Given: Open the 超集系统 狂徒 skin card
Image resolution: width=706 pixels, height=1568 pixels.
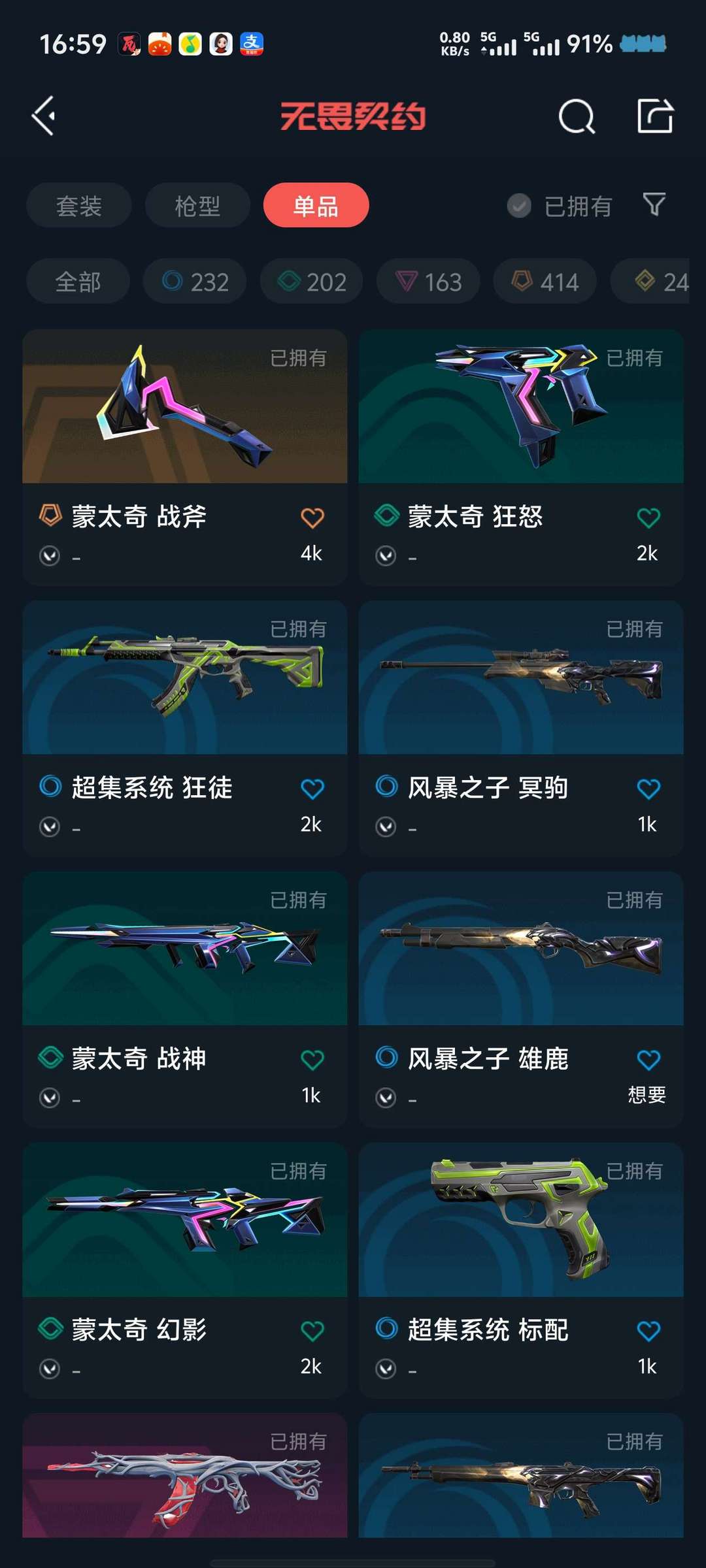Looking at the screenshot, I should (x=185, y=728).
